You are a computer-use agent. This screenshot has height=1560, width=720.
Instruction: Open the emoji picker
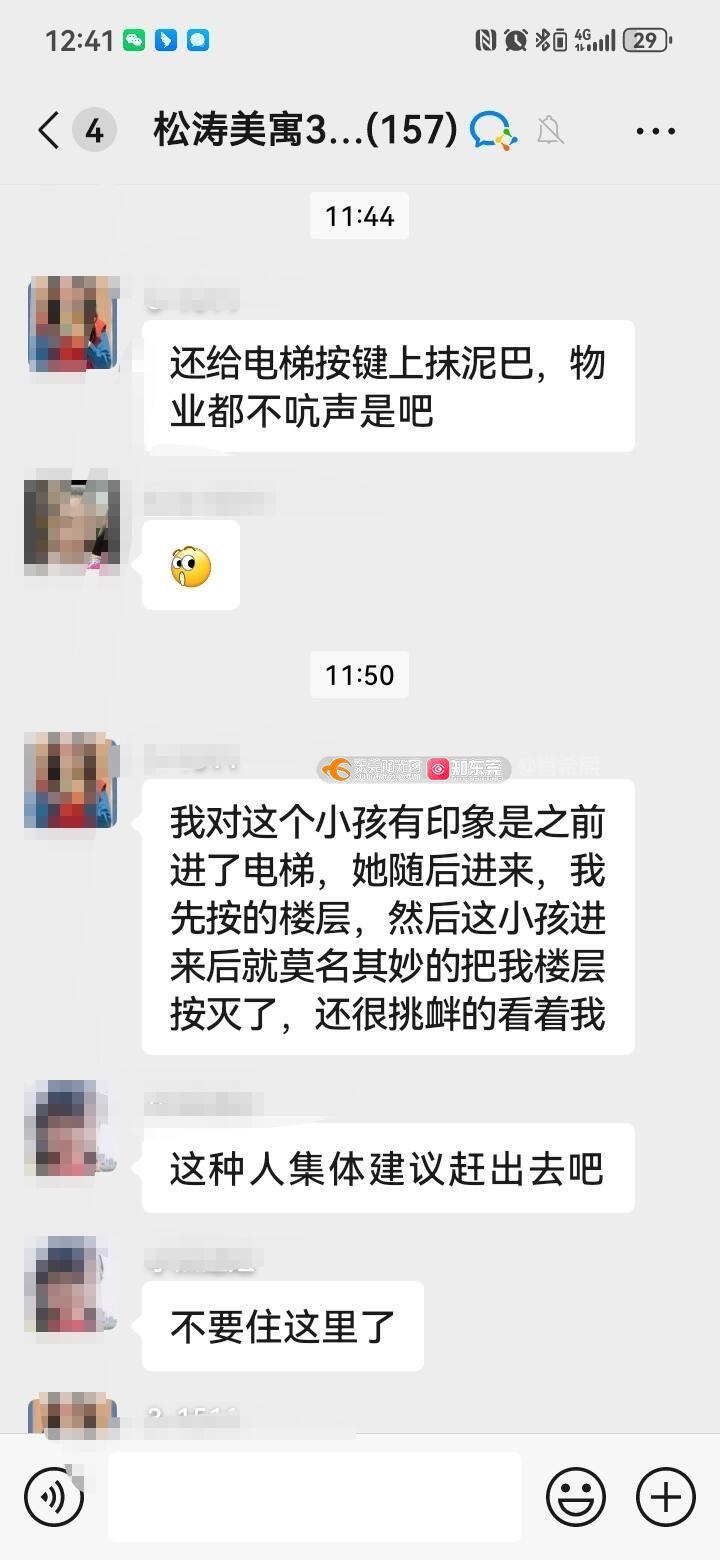(x=576, y=1497)
